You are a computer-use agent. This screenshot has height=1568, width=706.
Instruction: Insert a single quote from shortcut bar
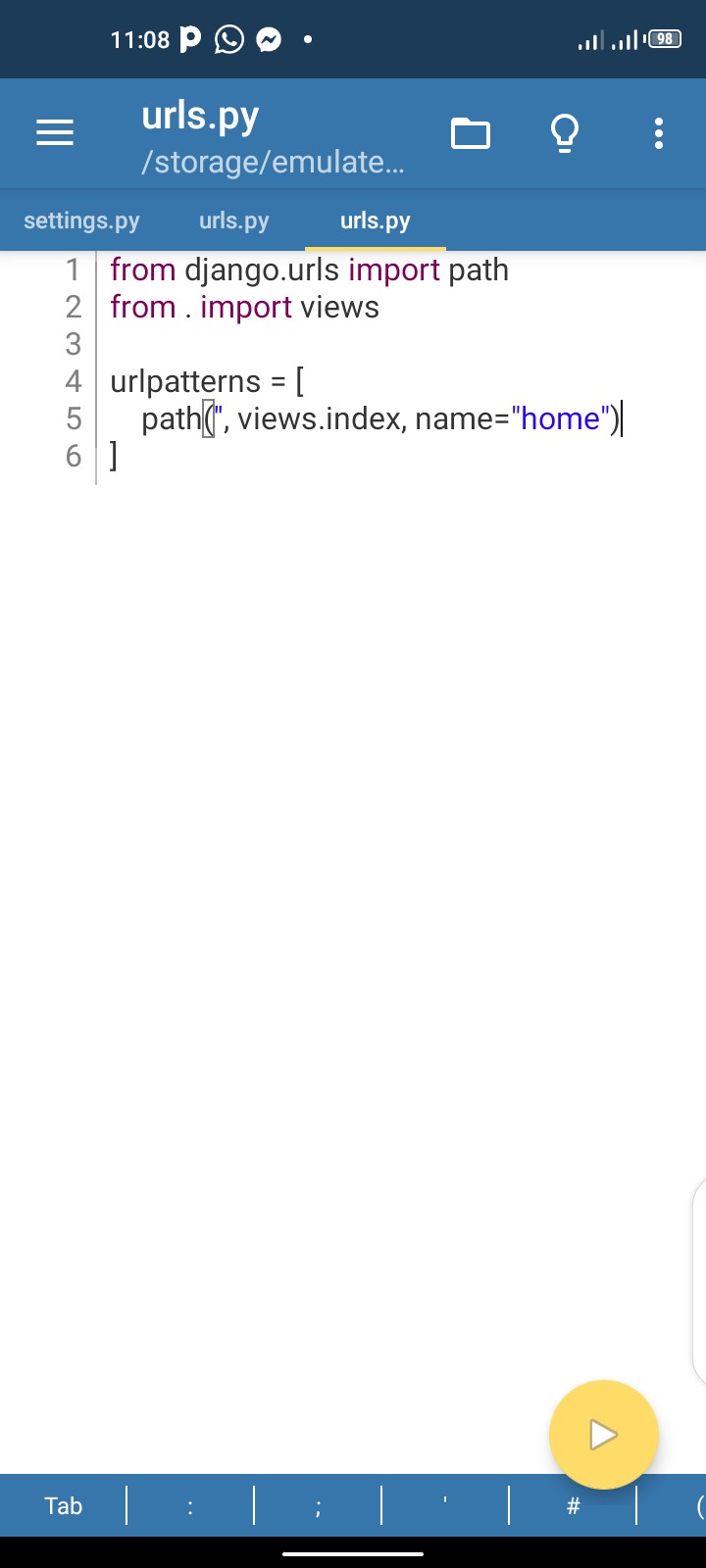(445, 1505)
